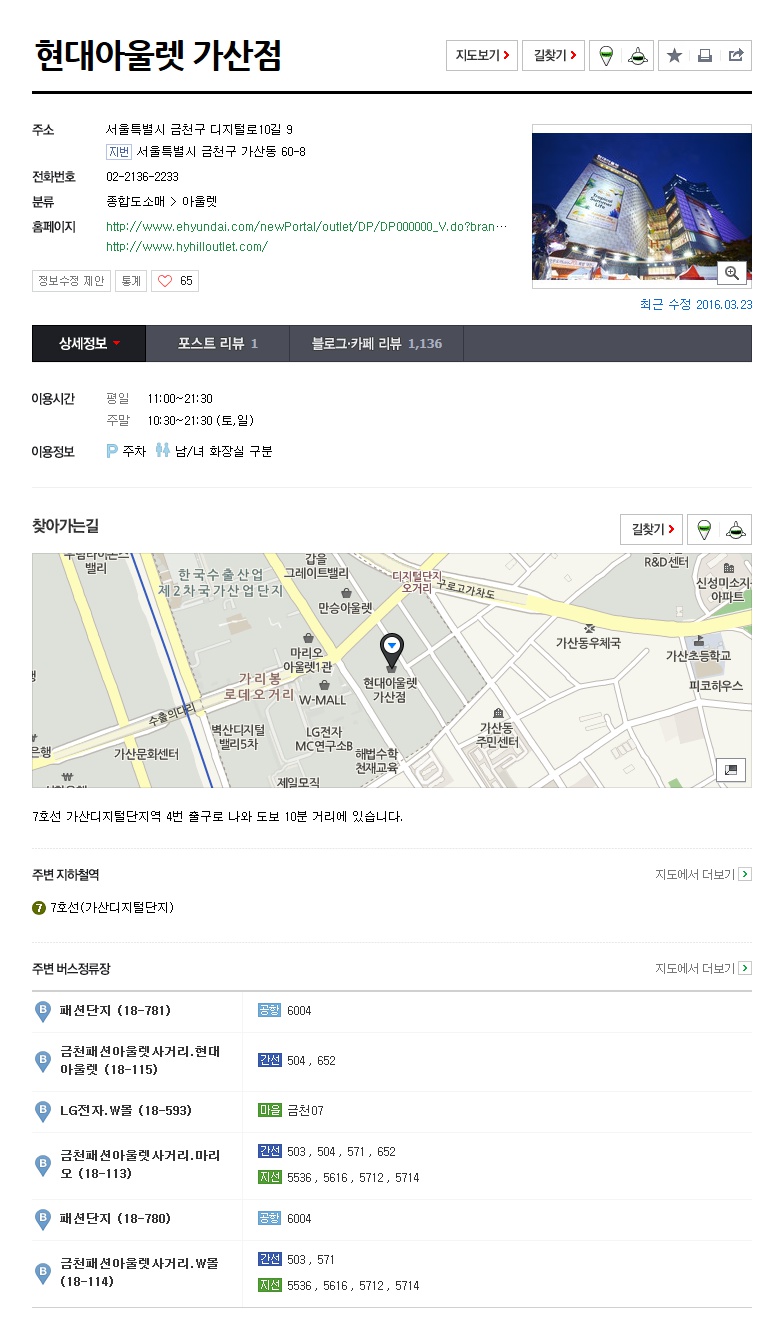Tap 길찾기 in the 찾아가는길 section

tap(651, 529)
